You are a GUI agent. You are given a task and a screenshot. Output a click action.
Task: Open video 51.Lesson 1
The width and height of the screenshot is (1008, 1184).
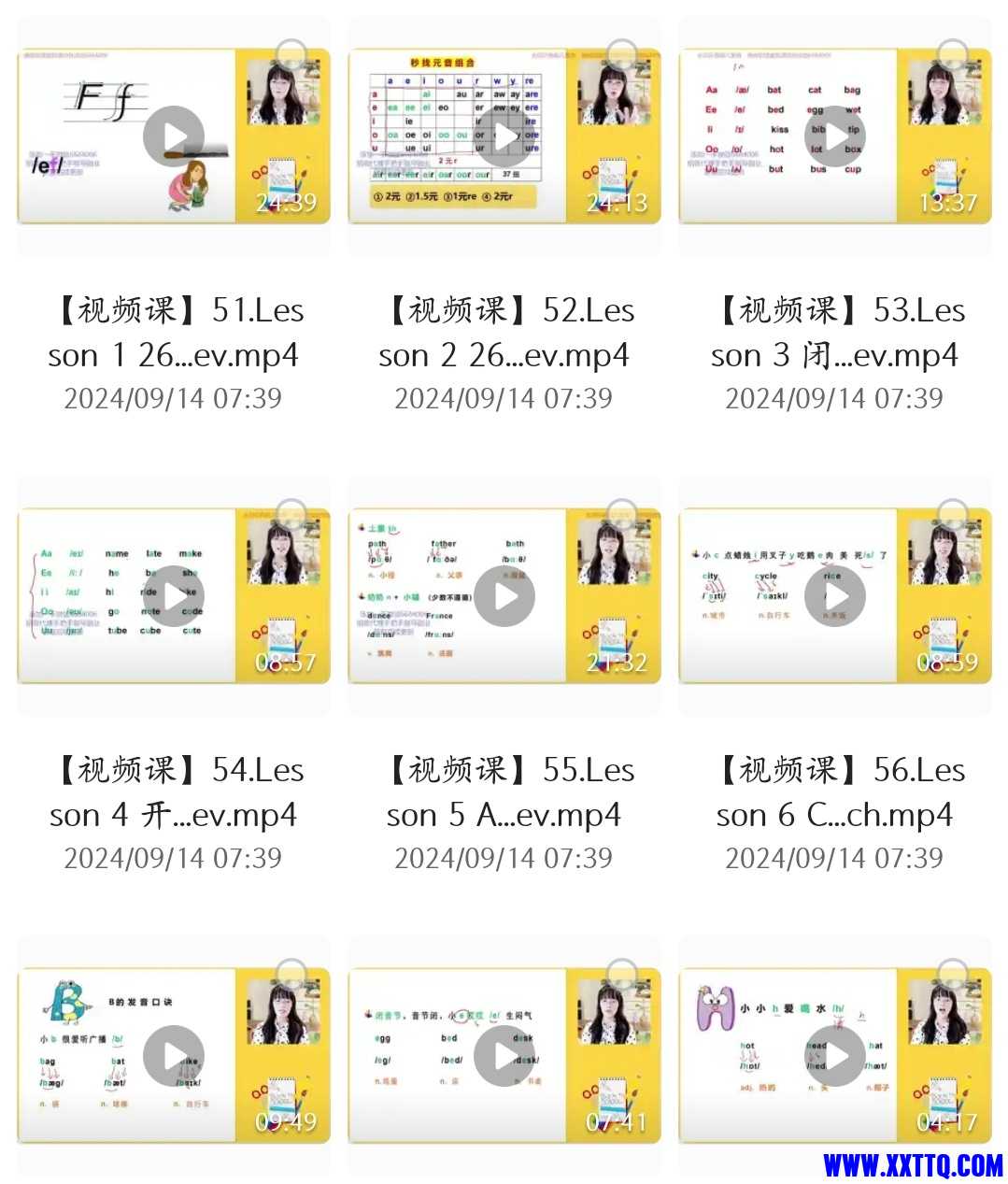(x=174, y=136)
